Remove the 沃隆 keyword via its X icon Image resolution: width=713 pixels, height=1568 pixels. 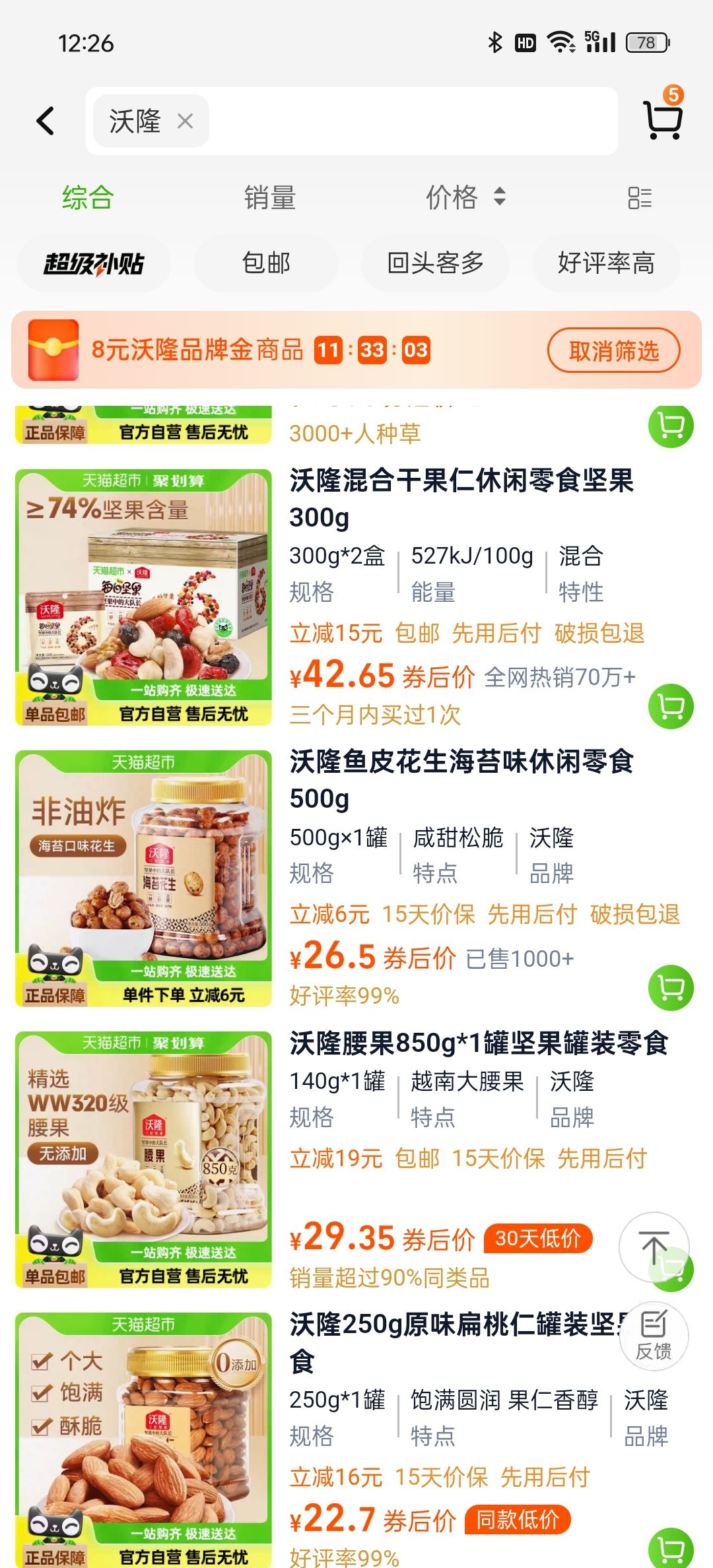(184, 121)
